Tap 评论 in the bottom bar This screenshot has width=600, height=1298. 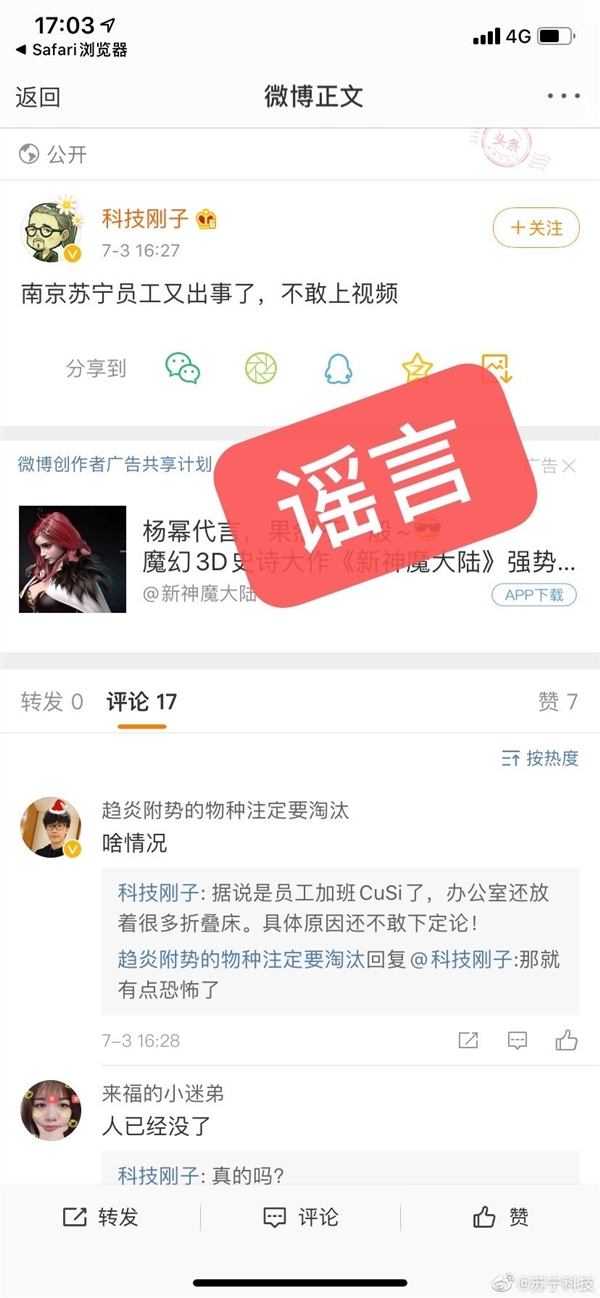click(x=300, y=1217)
